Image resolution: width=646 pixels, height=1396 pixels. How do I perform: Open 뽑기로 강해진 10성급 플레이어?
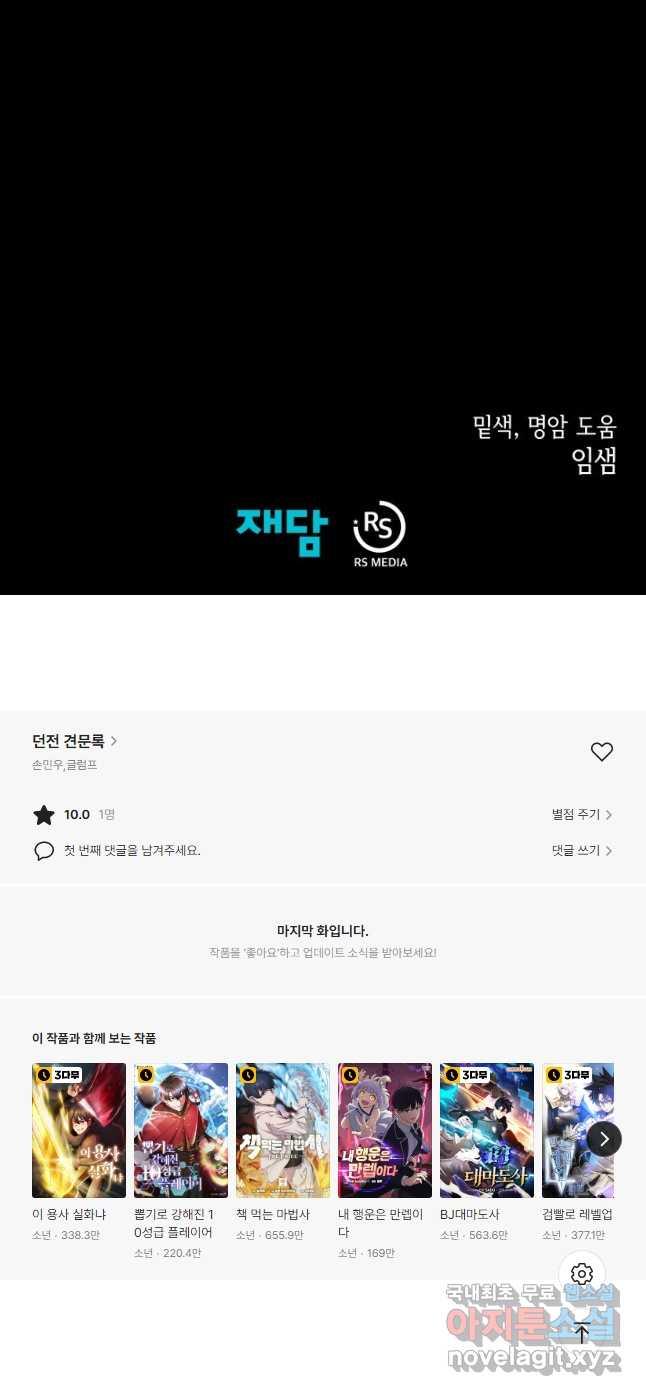(x=181, y=1130)
